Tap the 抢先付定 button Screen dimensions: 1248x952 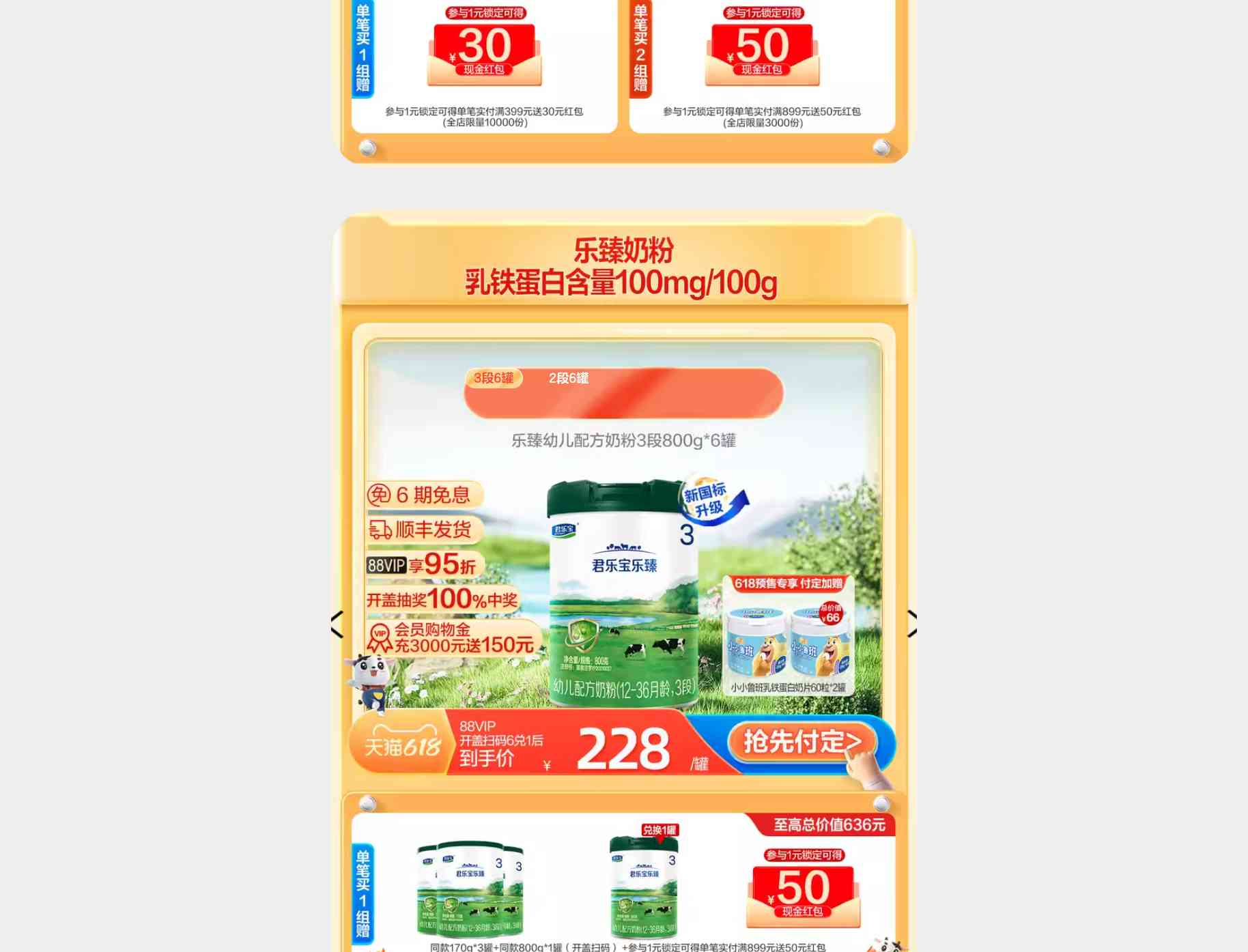click(801, 742)
